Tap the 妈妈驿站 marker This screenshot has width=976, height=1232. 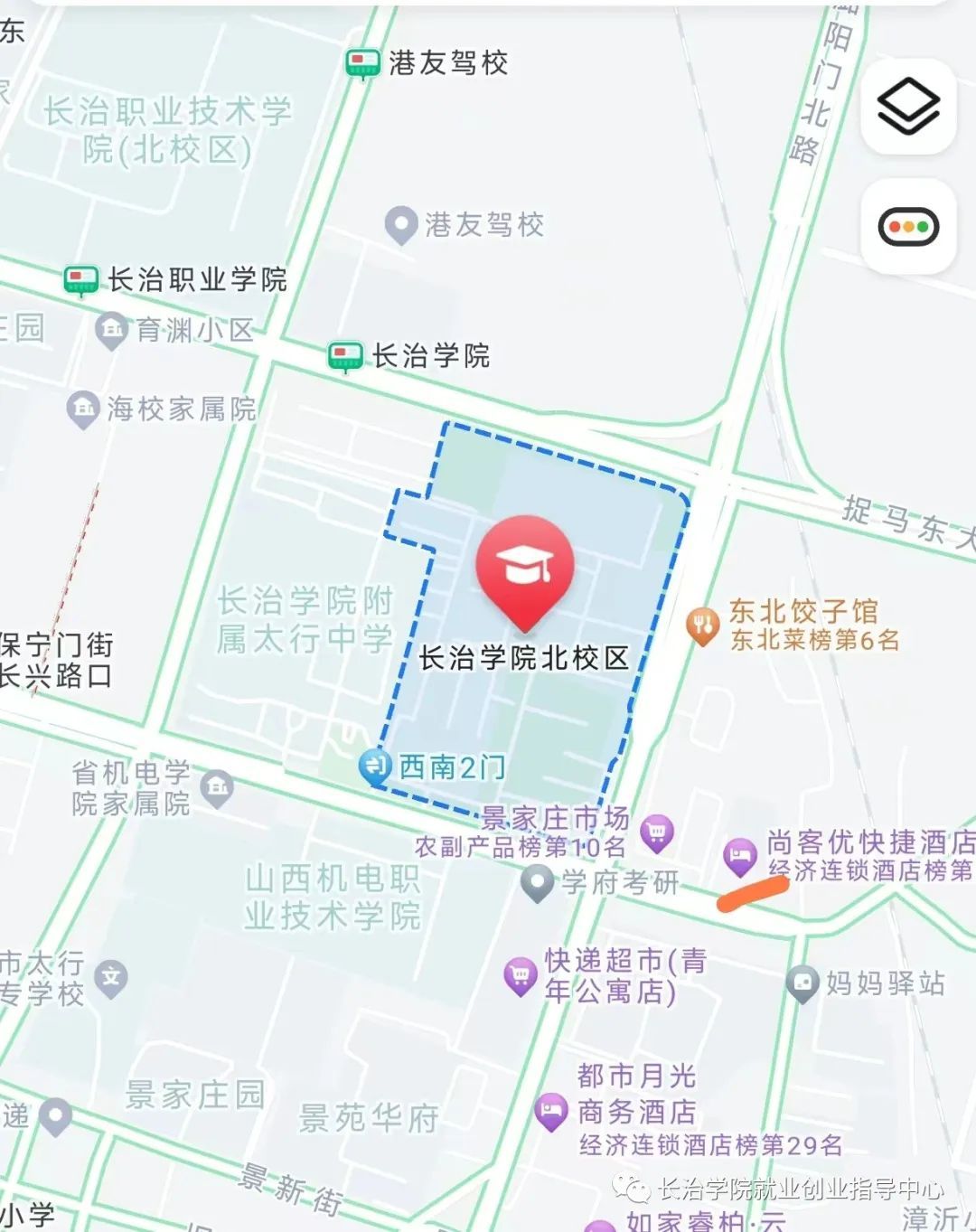802,983
